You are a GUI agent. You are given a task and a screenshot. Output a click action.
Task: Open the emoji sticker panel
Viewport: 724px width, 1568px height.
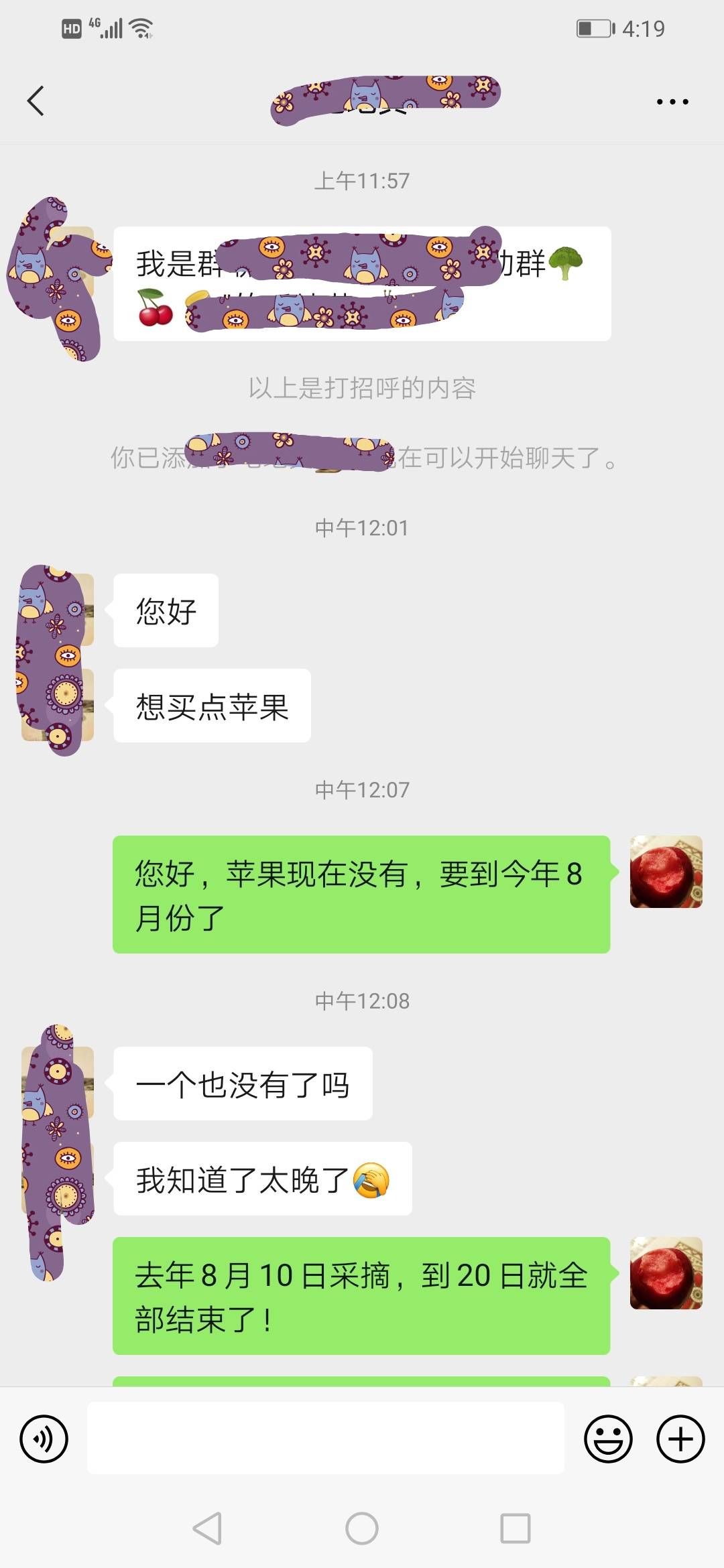608,1439
